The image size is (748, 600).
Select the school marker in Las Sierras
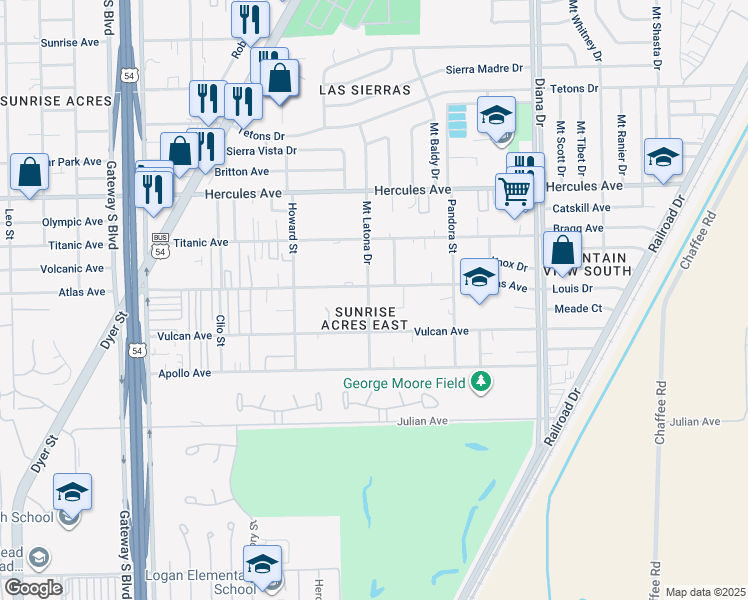[496, 117]
